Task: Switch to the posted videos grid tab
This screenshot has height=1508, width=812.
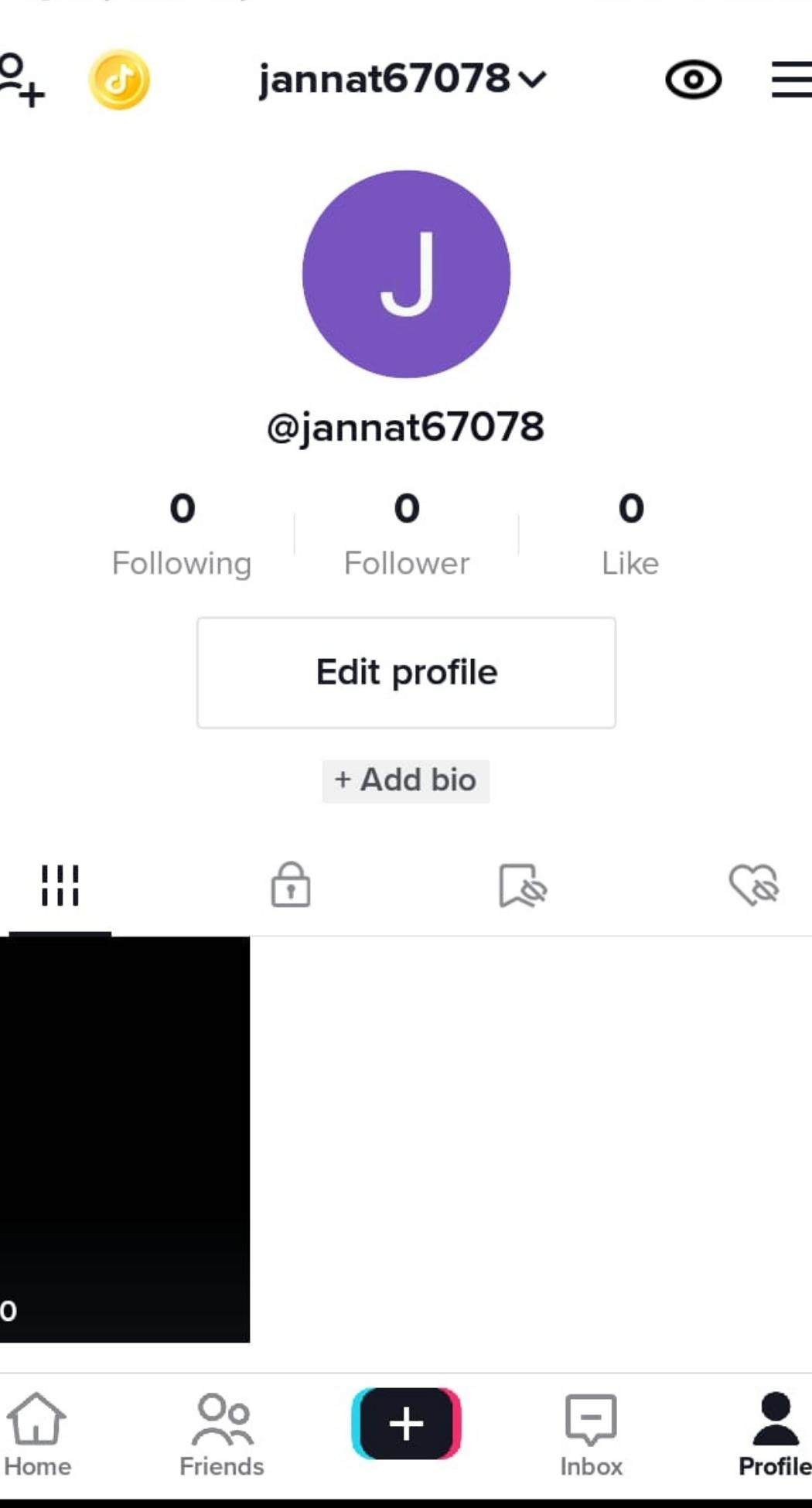Action: (x=60, y=885)
